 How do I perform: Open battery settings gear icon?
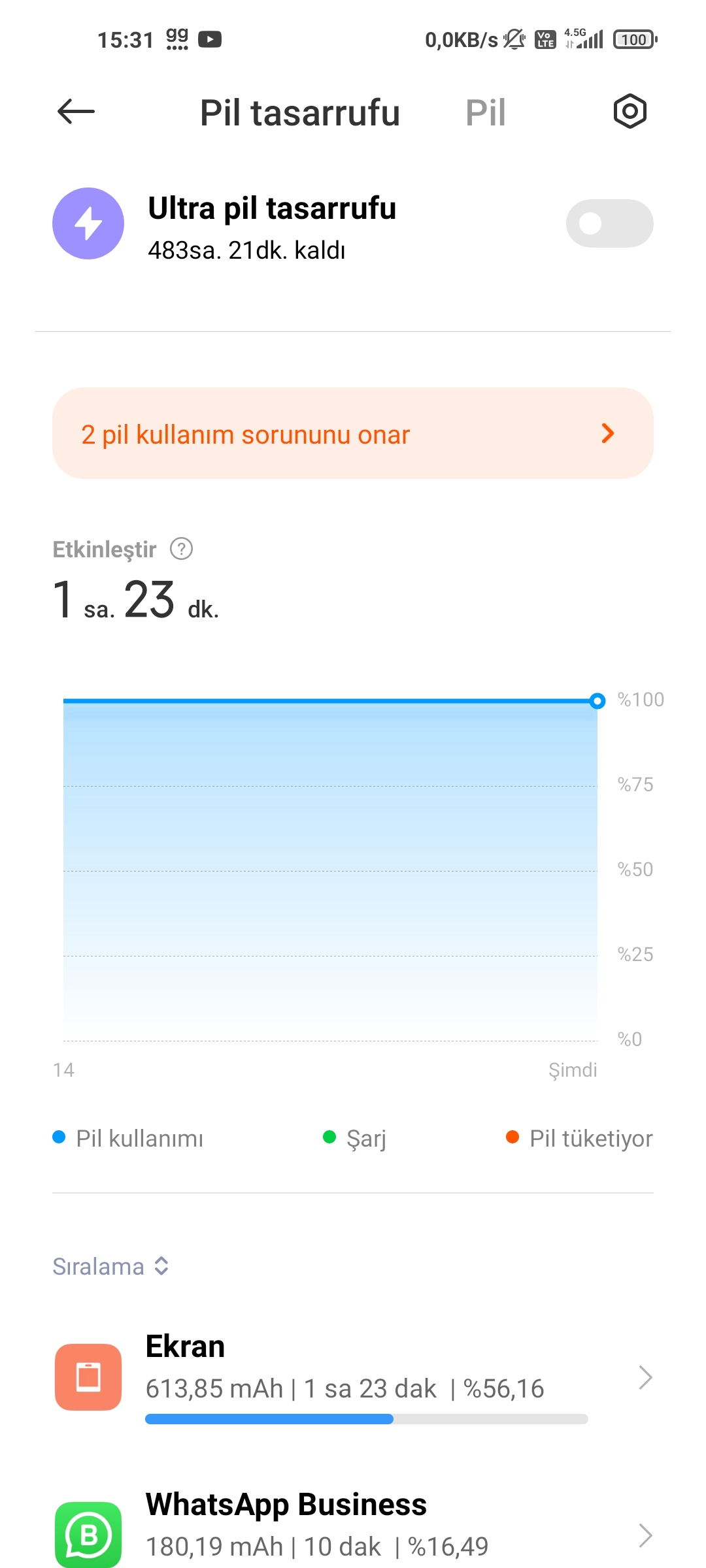pyautogui.click(x=630, y=112)
